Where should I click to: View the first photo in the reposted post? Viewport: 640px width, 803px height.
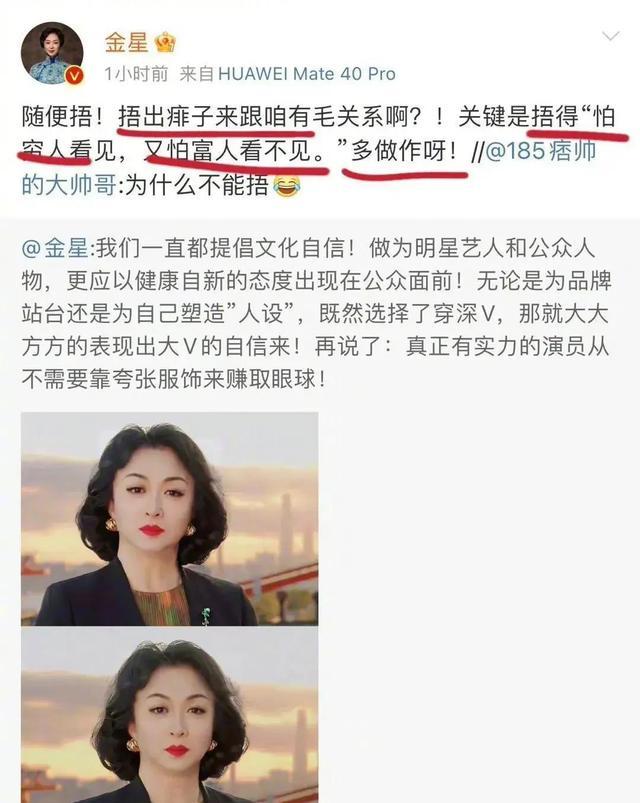[x=169, y=518]
